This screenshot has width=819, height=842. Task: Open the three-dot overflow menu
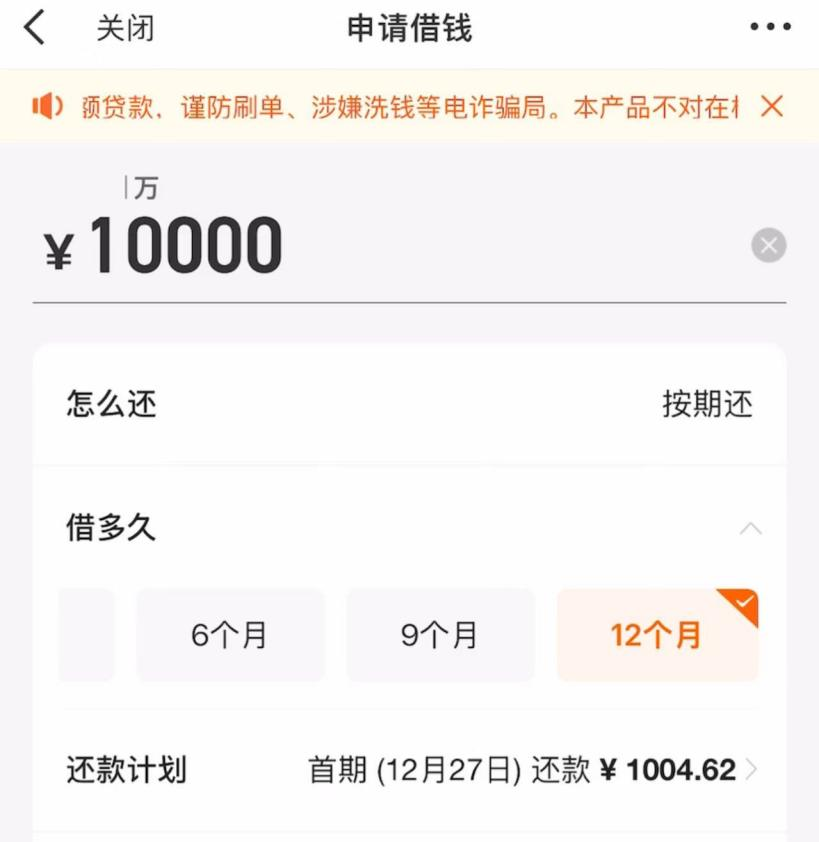(771, 28)
